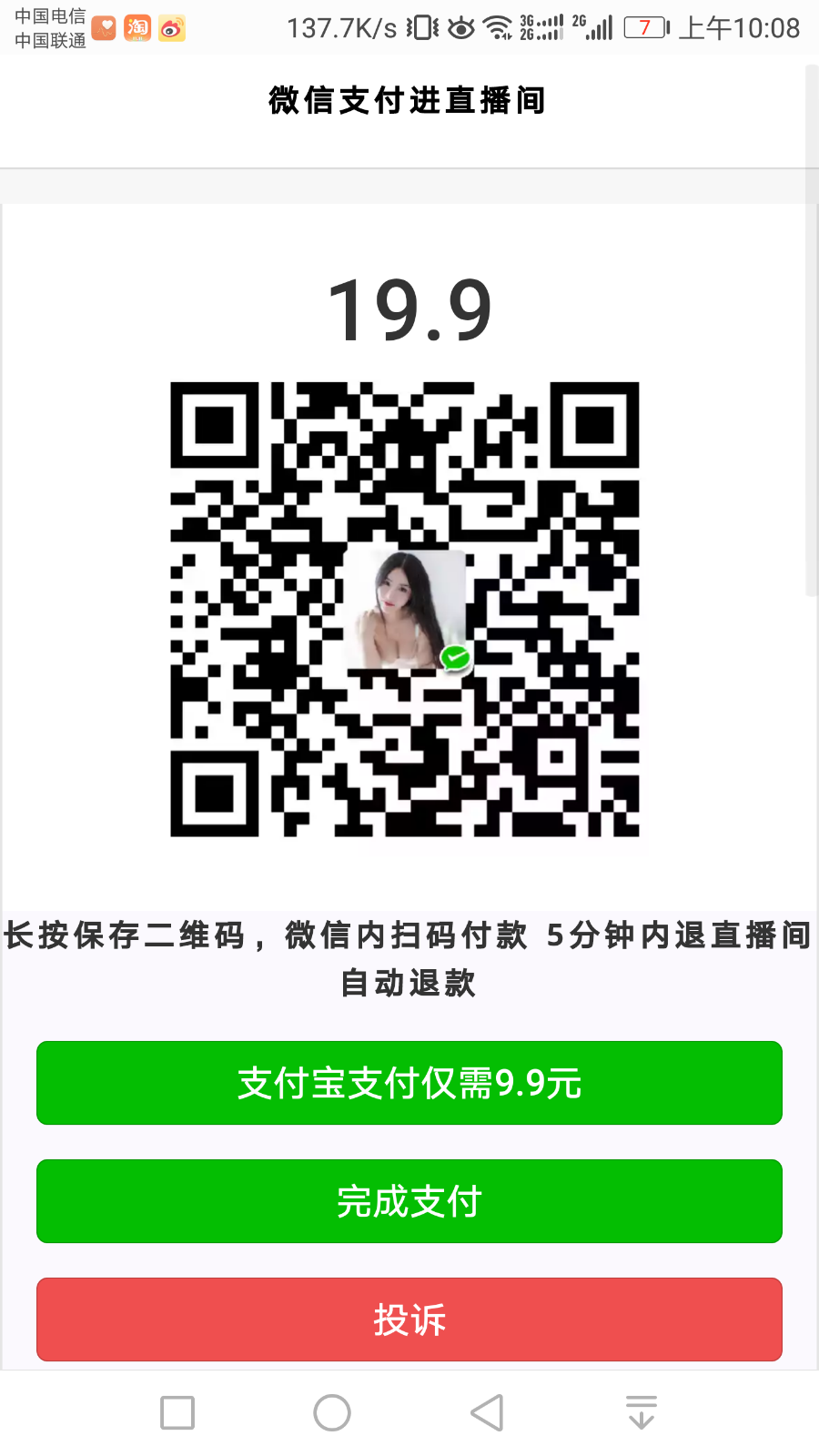Tap the navigation bar hide arrow
The width and height of the screenshot is (819, 1456).
coord(642,1413)
